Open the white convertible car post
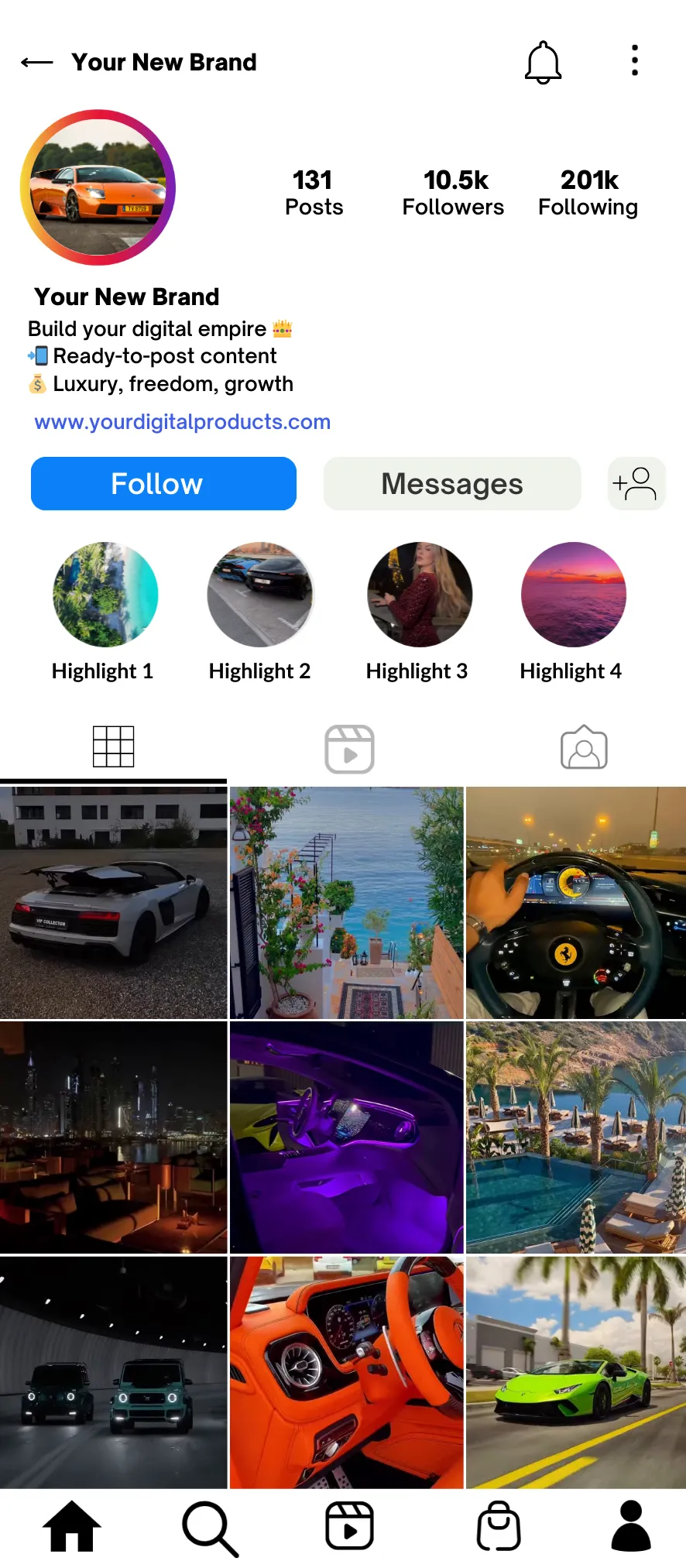 pyautogui.click(x=113, y=903)
